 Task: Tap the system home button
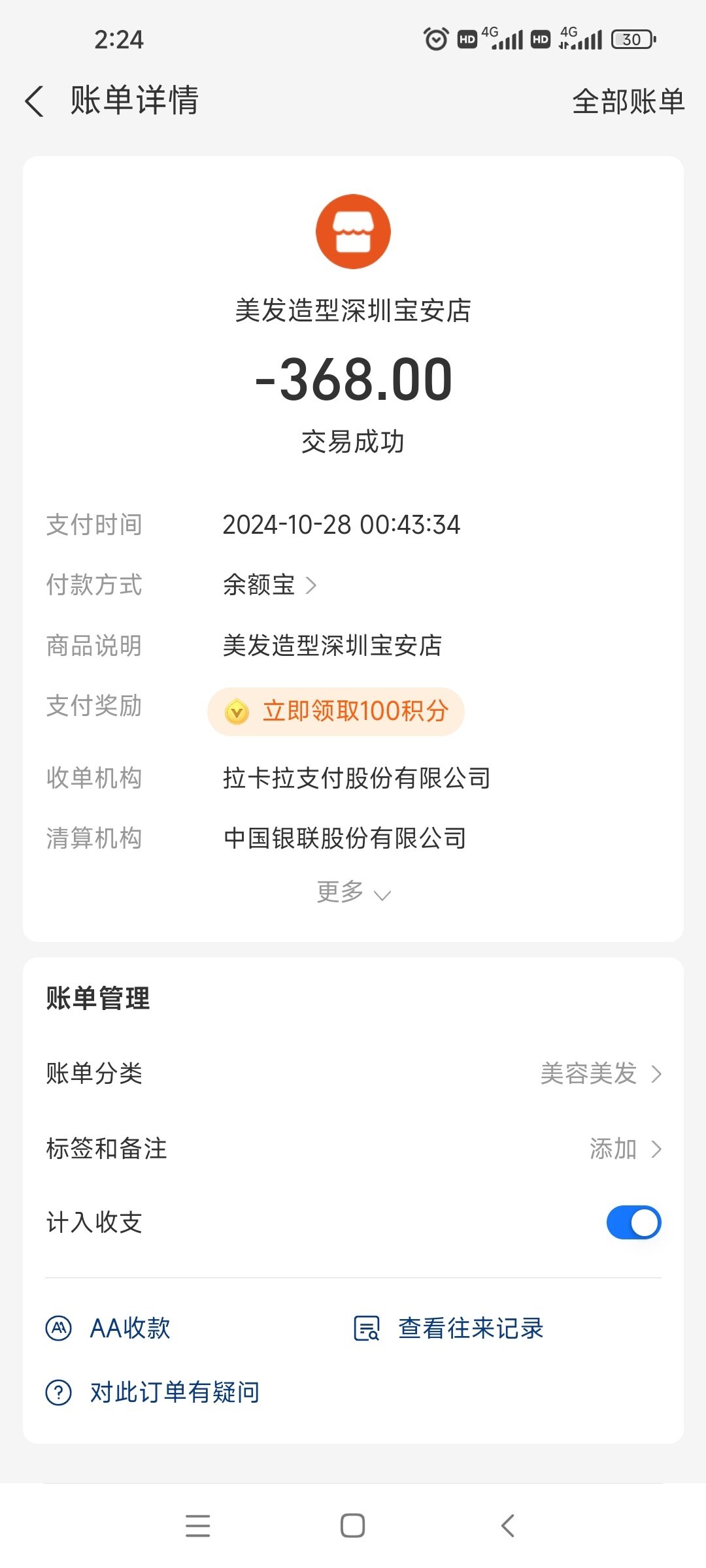pyautogui.click(x=352, y=1526)
